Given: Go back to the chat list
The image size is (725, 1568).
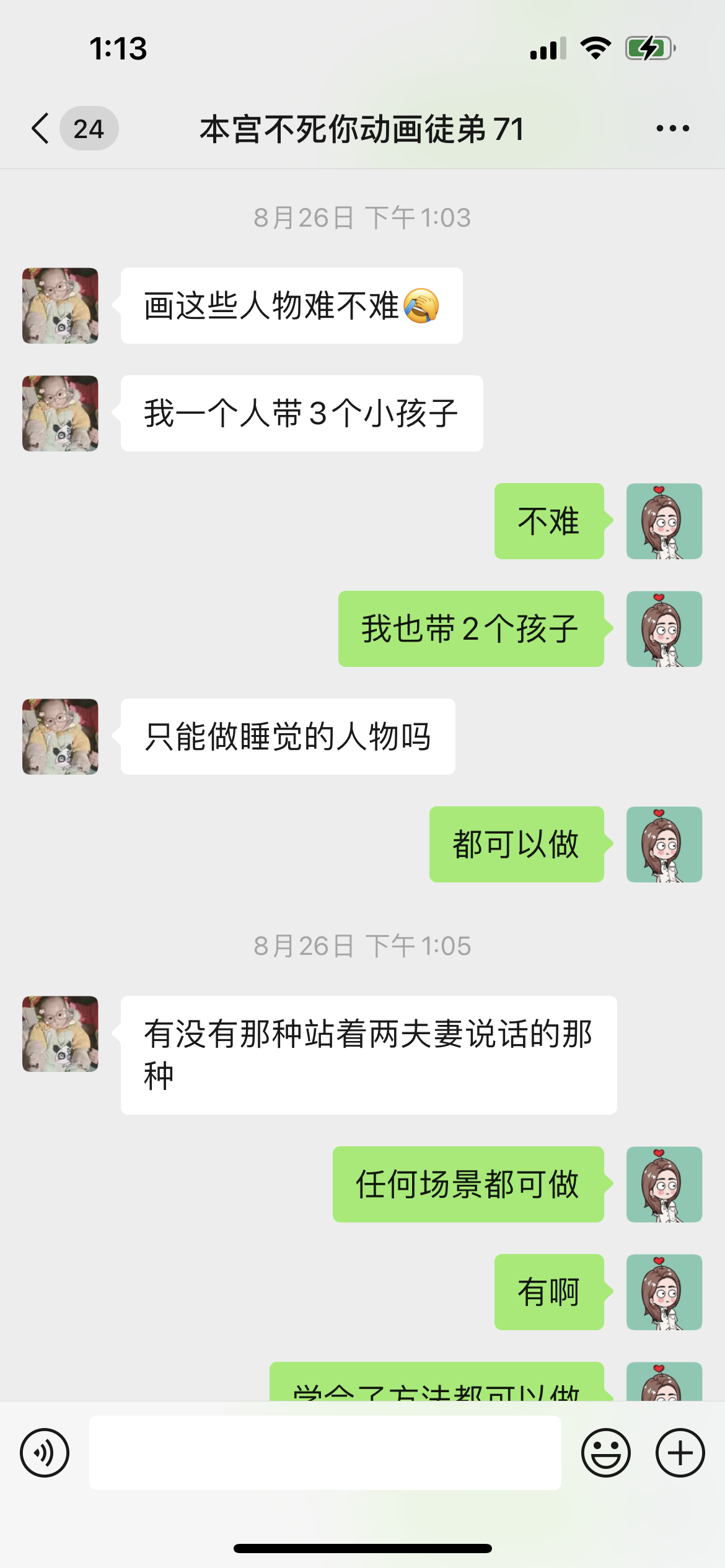Looking at the screenshot, I should pyautogui.click(x=41, y=128).
